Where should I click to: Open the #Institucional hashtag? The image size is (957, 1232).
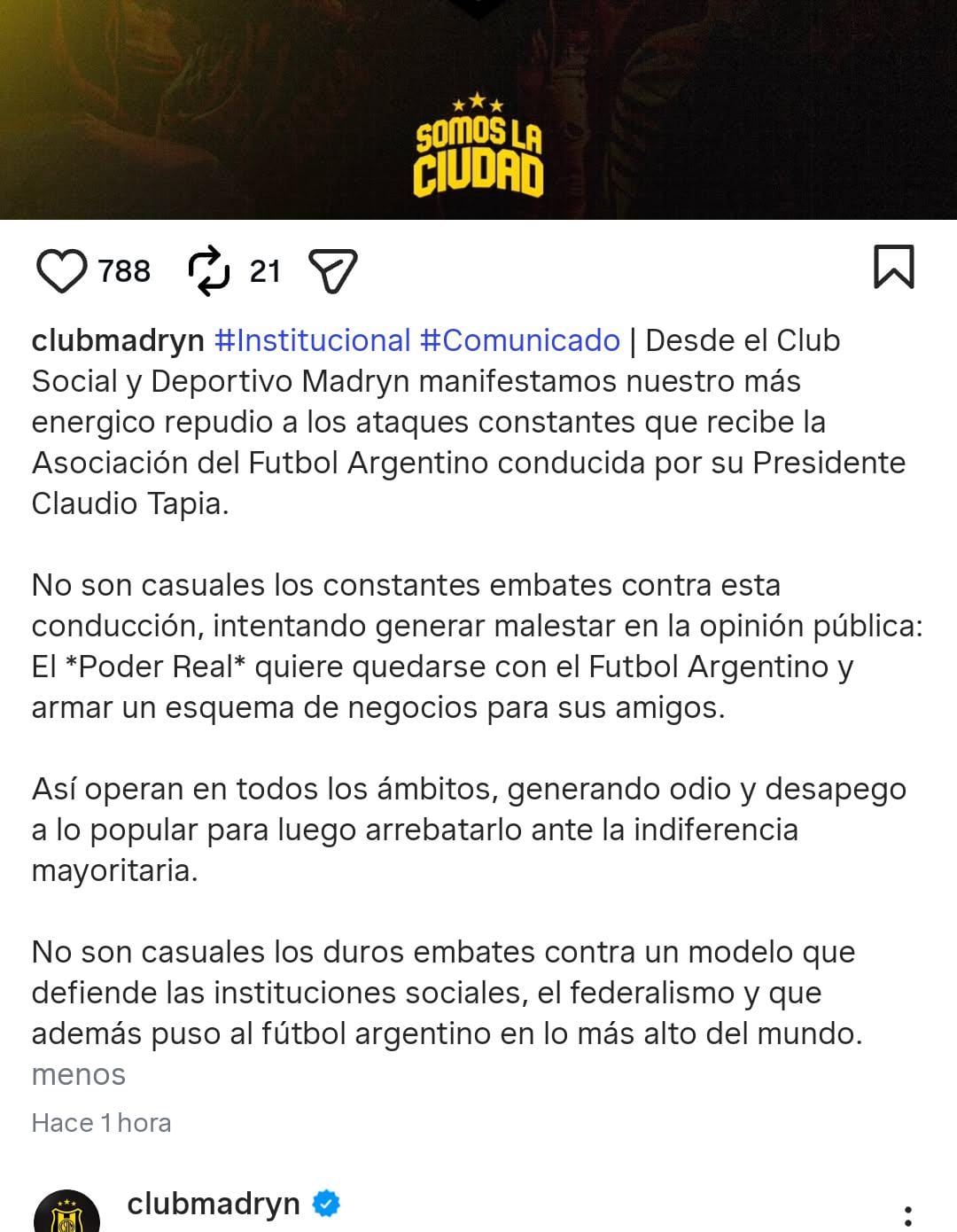[x=312, y=340]
